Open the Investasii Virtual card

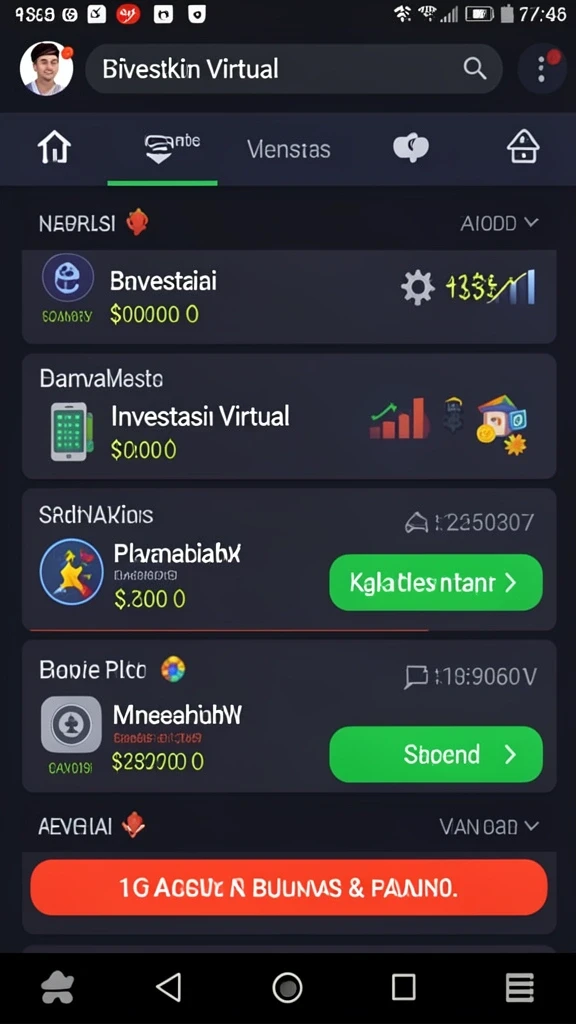tap(289, 417)
